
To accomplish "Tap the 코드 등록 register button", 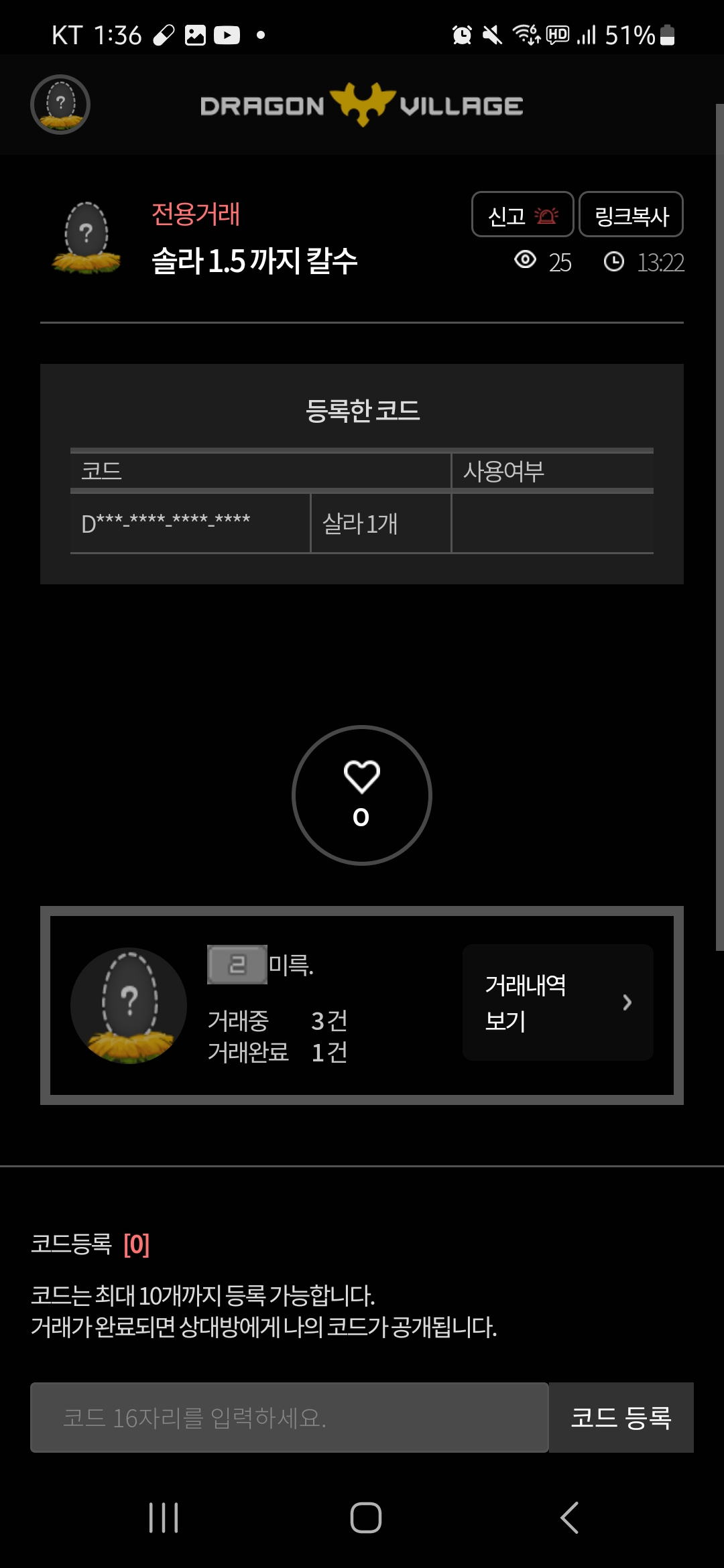I will tap(621, 1417).
